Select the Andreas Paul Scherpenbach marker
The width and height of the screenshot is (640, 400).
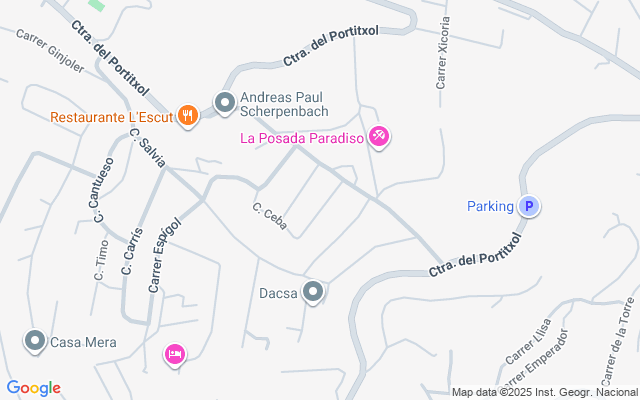[x=225, y=102]
